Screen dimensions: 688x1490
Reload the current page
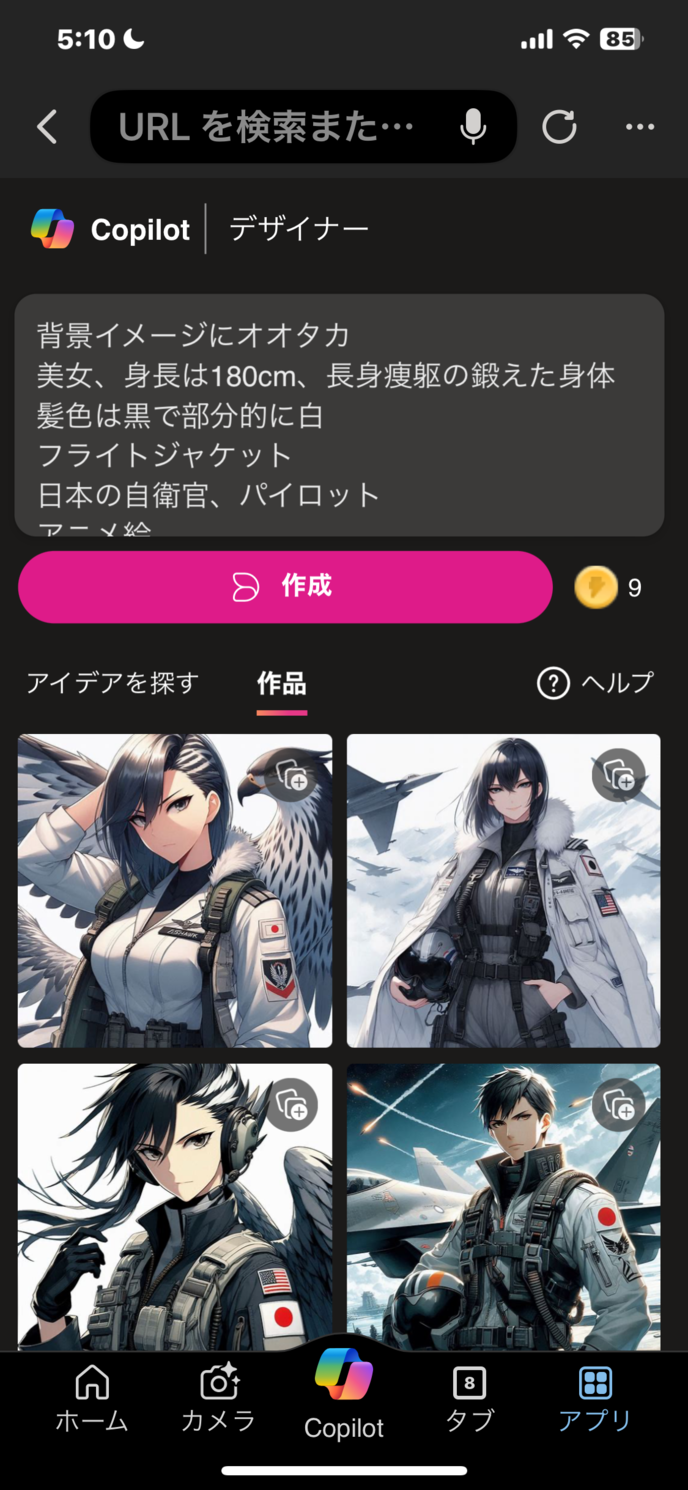559,127
